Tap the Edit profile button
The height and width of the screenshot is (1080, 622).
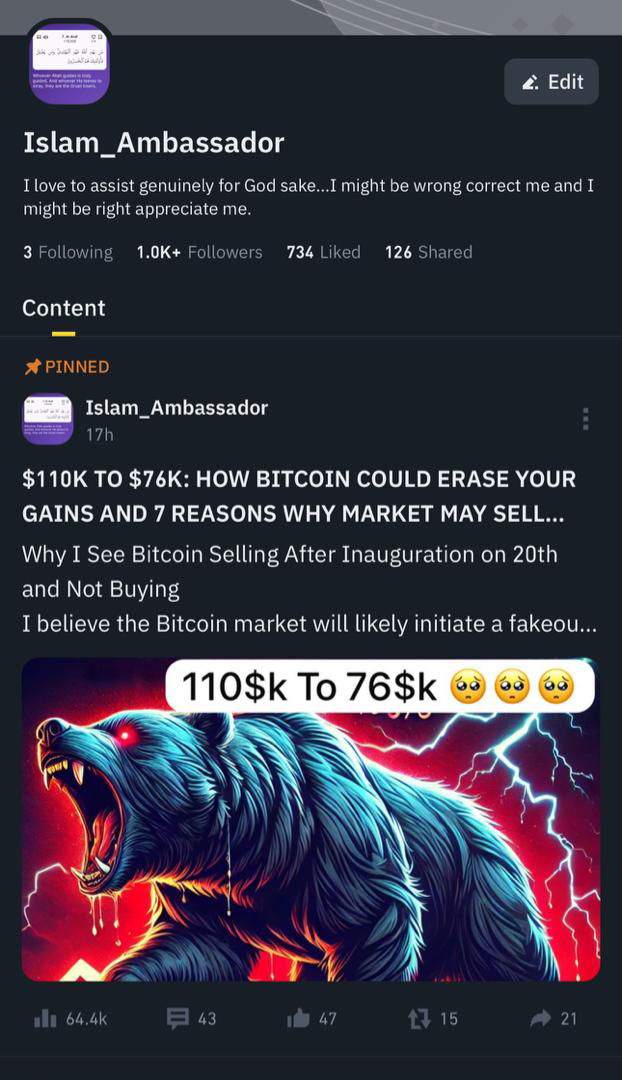coord(551,82)
